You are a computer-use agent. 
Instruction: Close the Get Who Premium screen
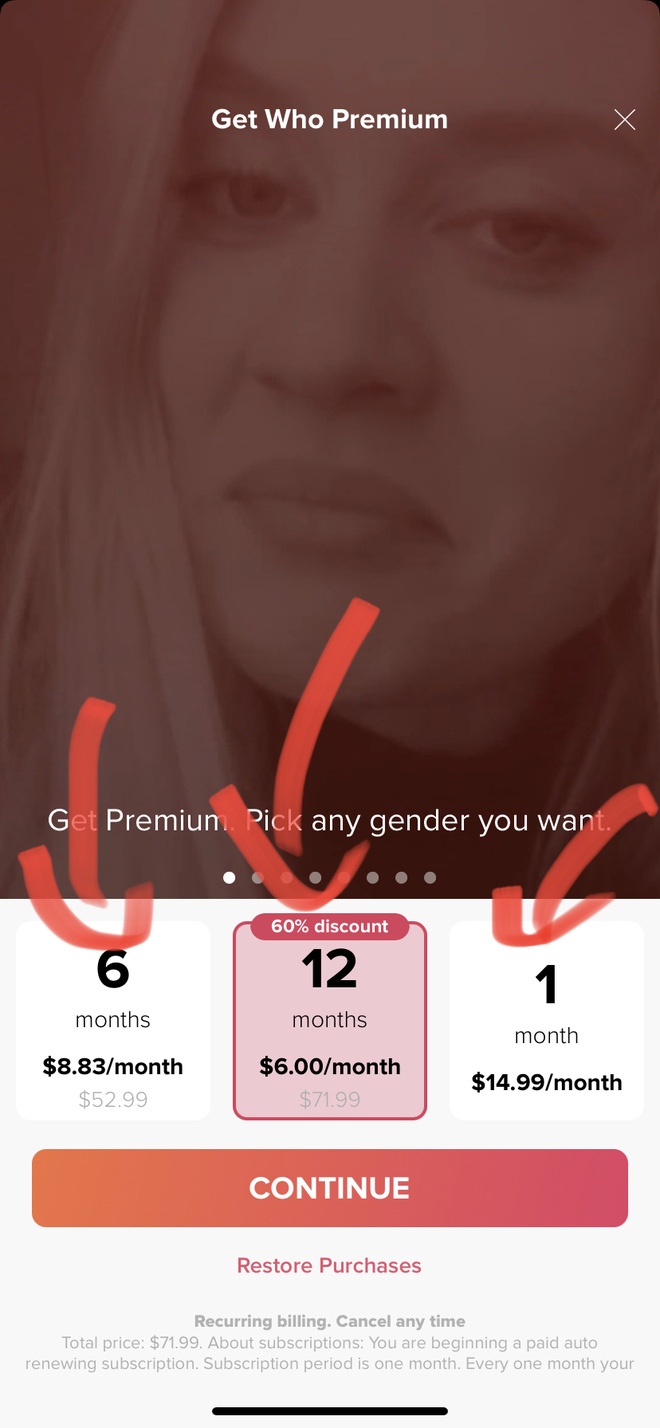(624, 120)
